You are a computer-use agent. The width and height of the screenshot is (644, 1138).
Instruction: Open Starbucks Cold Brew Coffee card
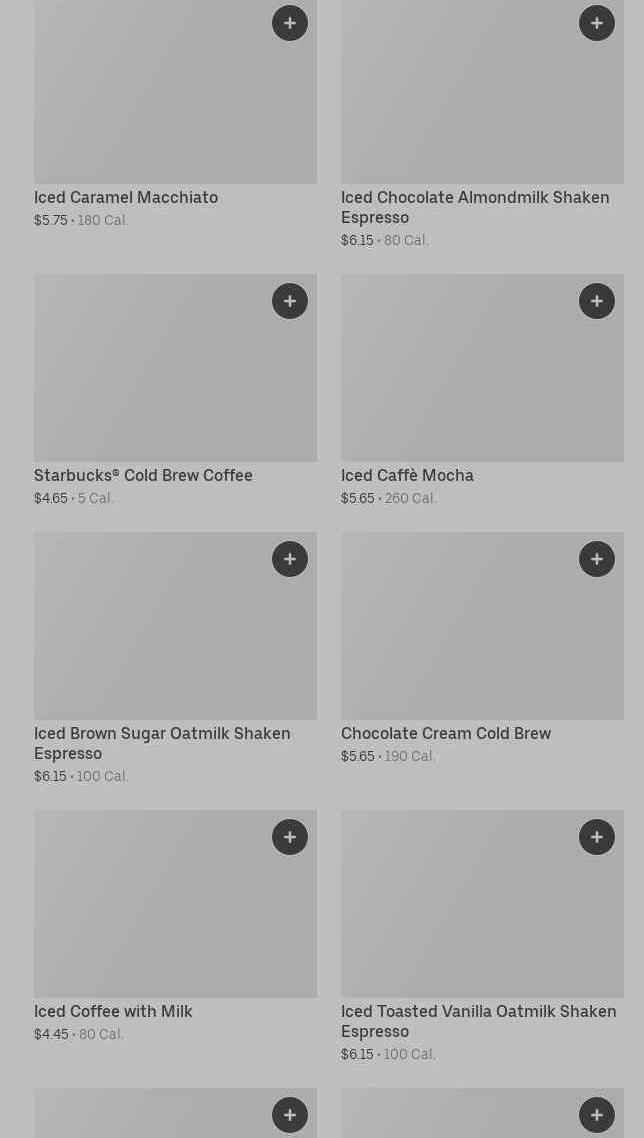[x=175, y=390]
